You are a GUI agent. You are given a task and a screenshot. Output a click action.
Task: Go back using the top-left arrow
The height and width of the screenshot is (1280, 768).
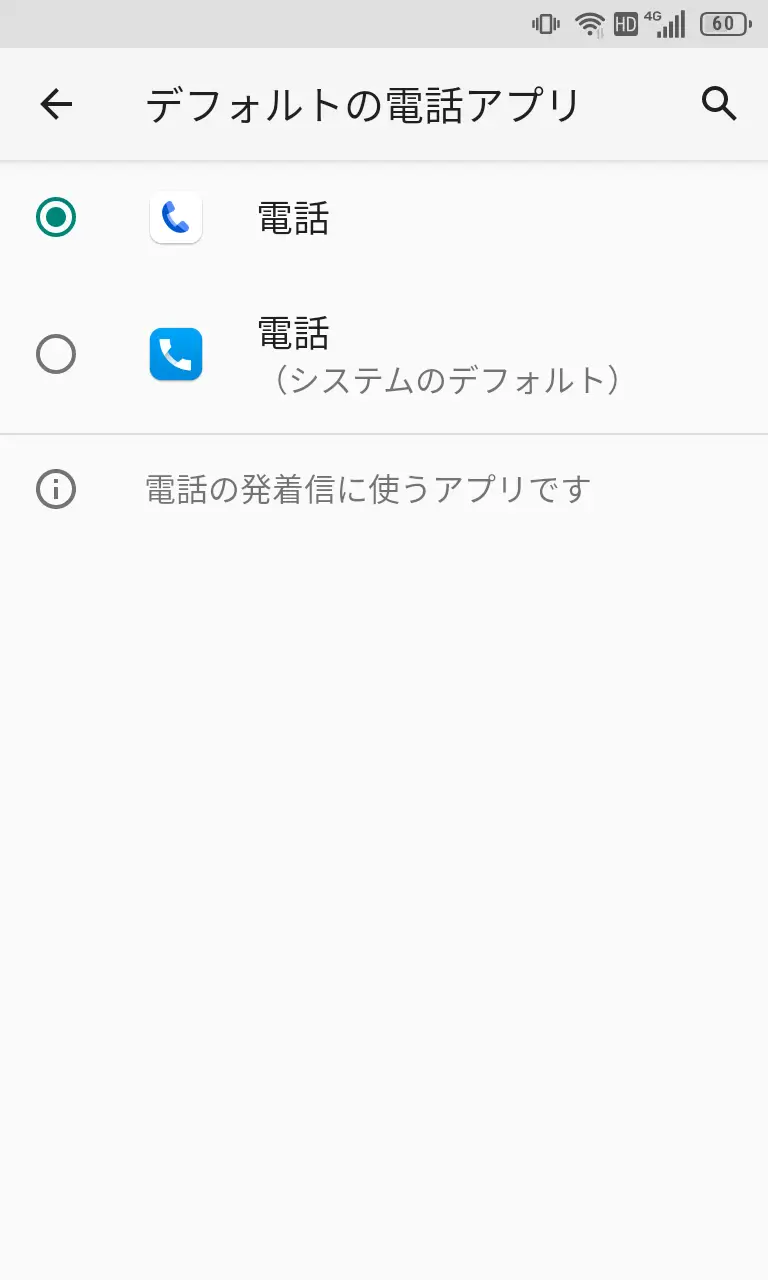[x=56, y=104]
